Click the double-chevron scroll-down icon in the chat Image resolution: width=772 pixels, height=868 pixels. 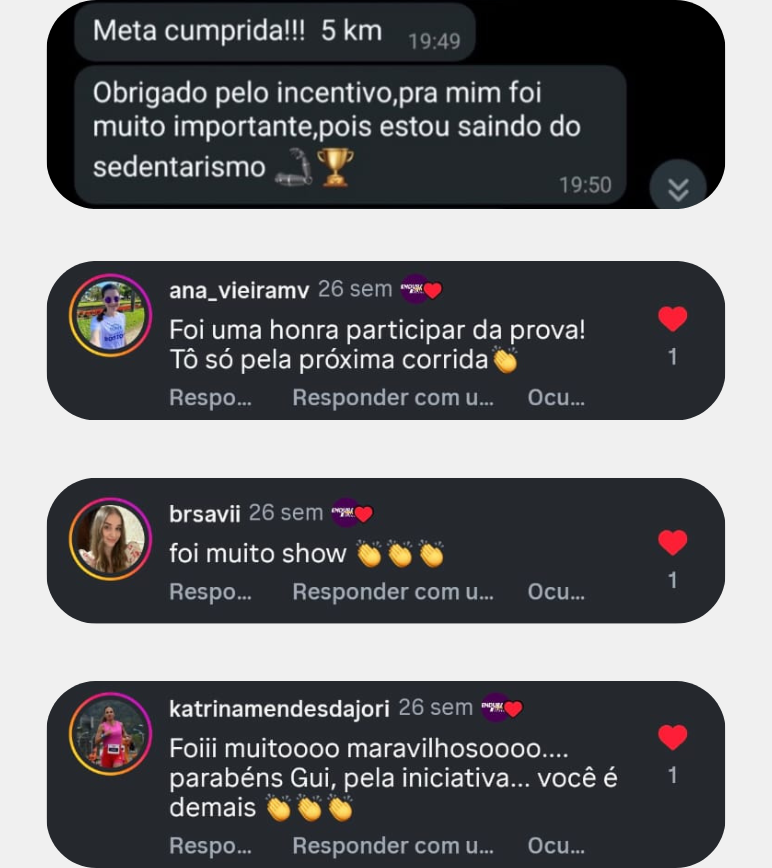pyautogui.click(x=680, y=185)
